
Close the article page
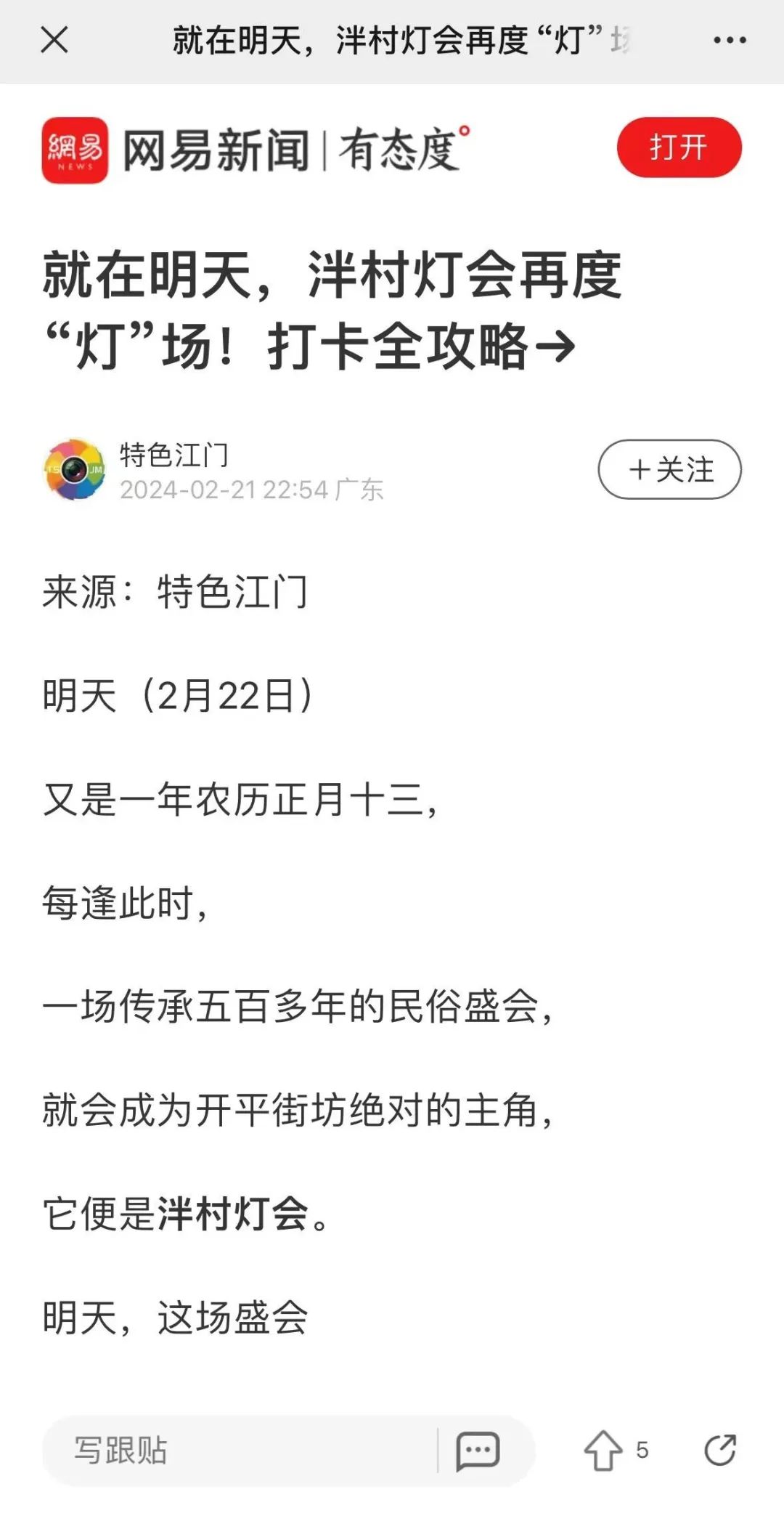click(54, 40)
